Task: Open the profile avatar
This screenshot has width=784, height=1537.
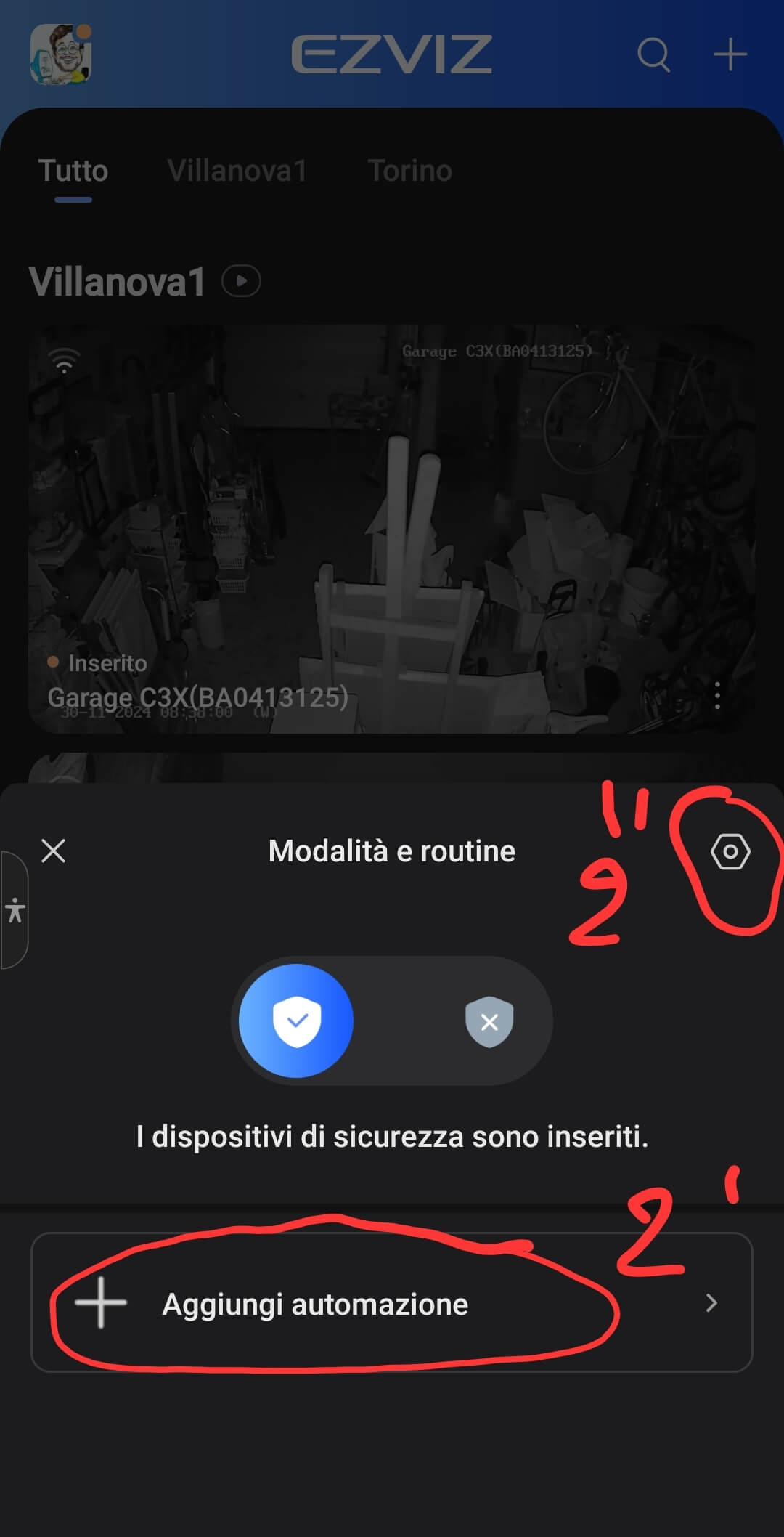Action: [61, 54]
